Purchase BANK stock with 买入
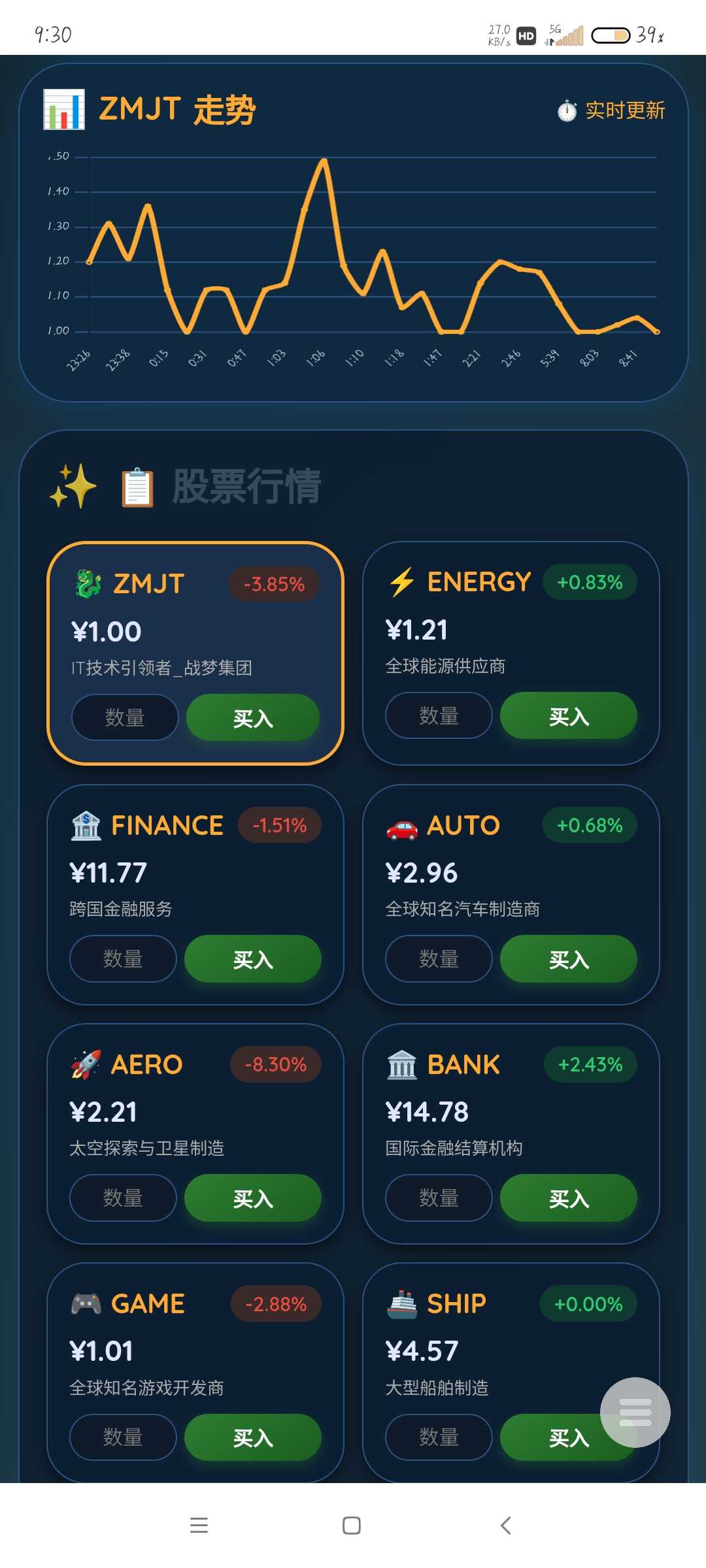This screenshot has width=706, height=1568. [568, 1198]
